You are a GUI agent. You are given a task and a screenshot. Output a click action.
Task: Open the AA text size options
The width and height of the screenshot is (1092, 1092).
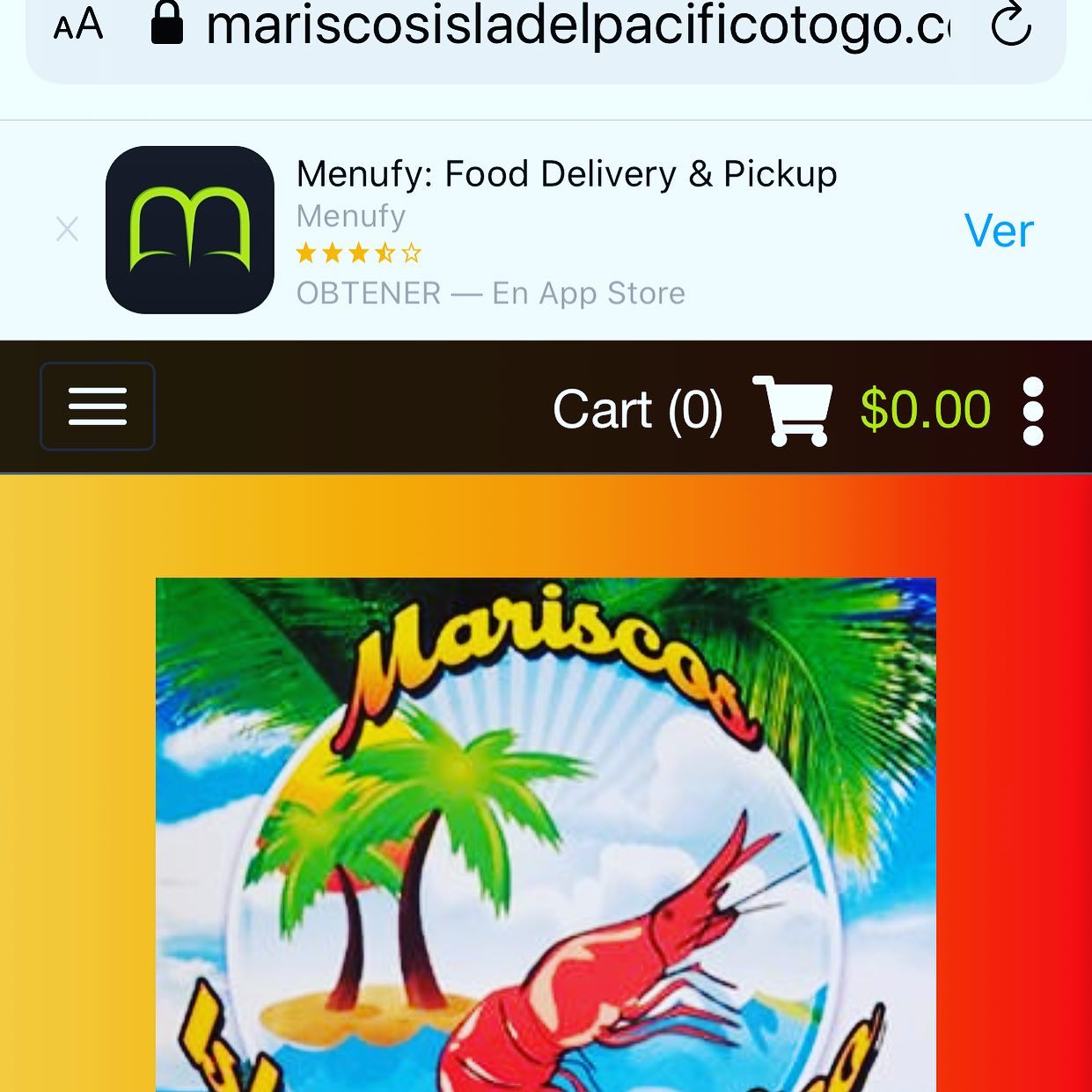pyautogui.click(x=78, y=25)
